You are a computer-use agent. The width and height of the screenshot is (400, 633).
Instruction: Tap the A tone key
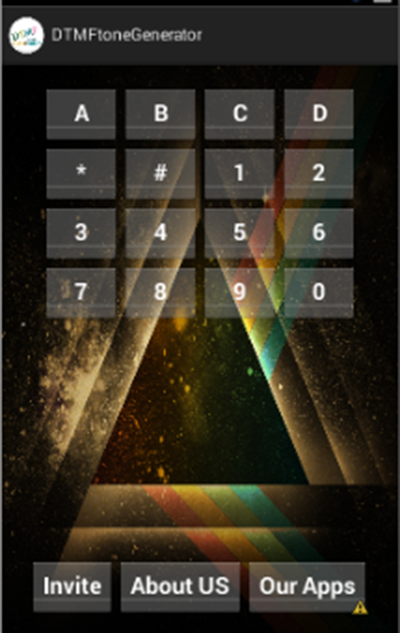(x=81, y=114)
